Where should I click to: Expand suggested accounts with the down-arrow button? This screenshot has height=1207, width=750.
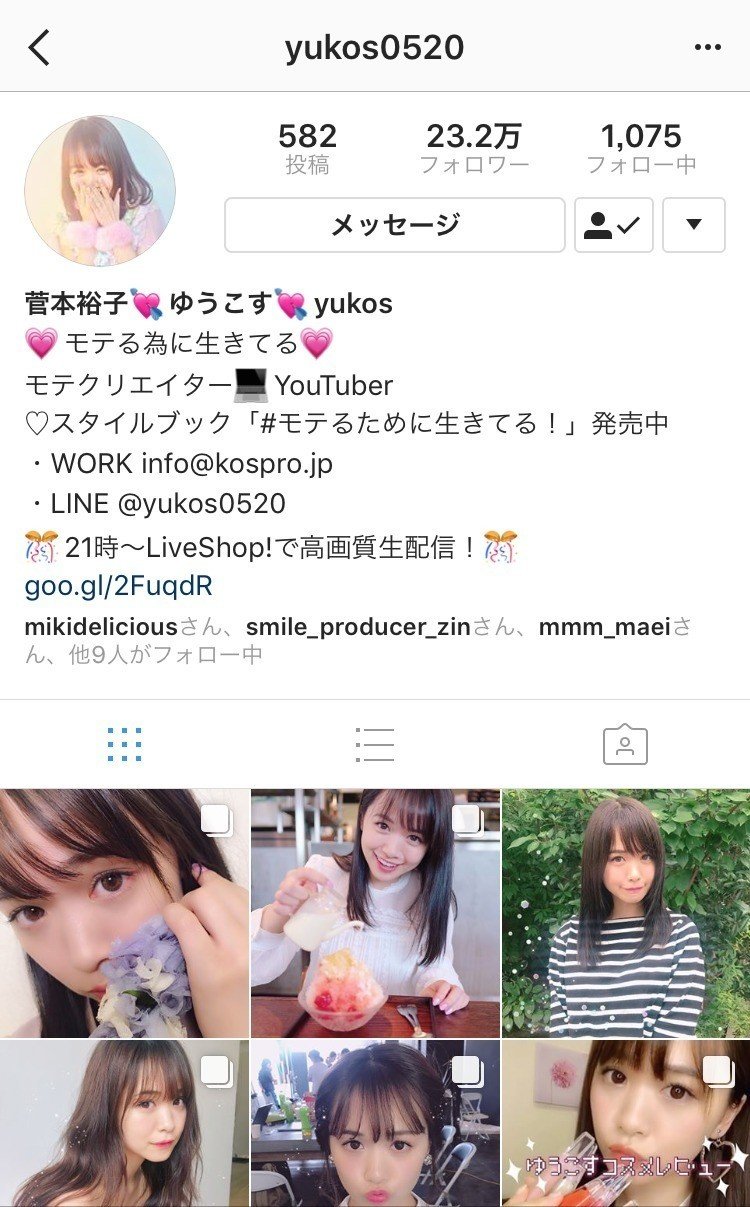tap(693, 225)
